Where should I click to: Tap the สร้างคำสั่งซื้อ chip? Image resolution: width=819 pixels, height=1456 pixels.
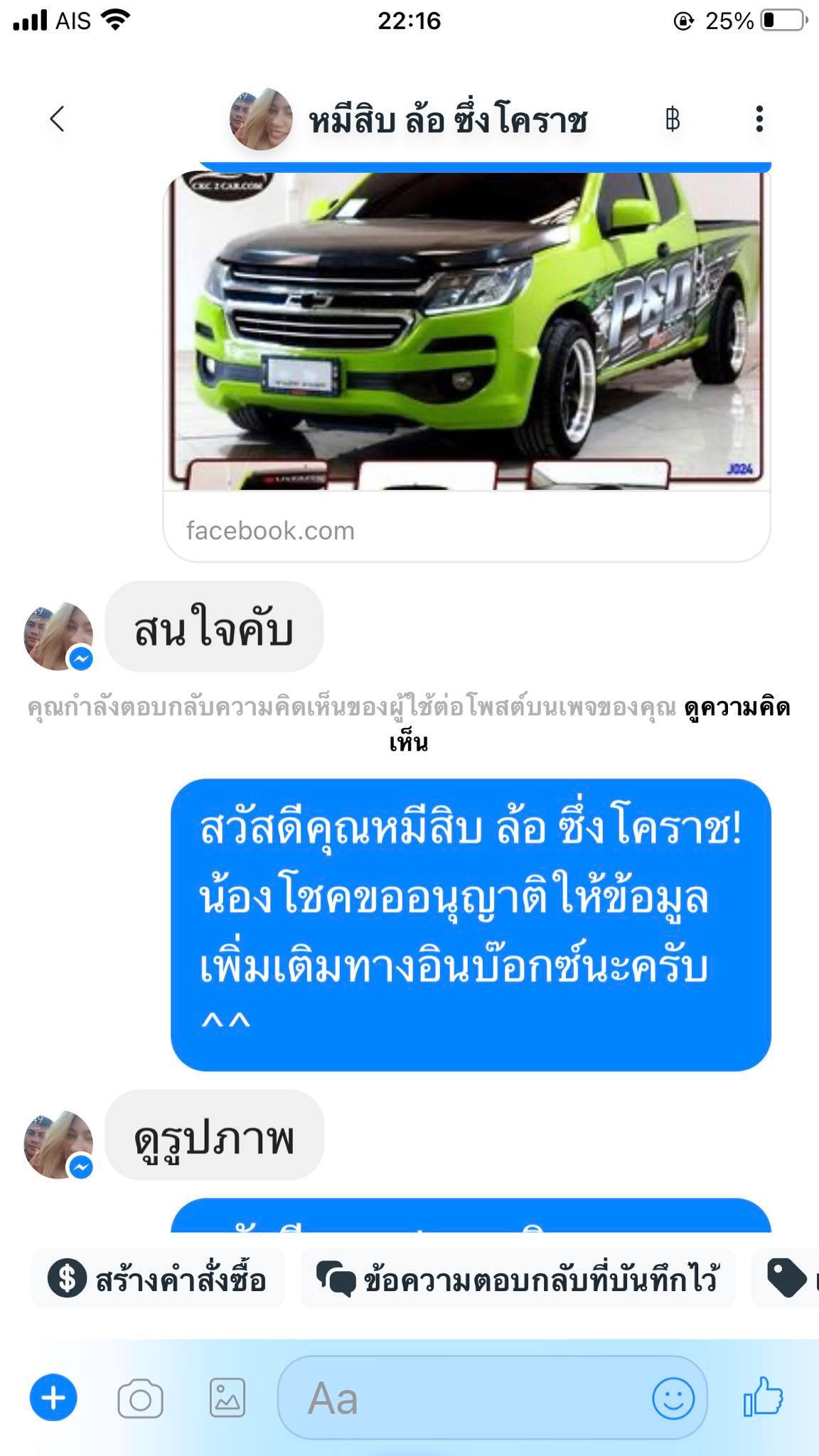(x=157, y=1278)
